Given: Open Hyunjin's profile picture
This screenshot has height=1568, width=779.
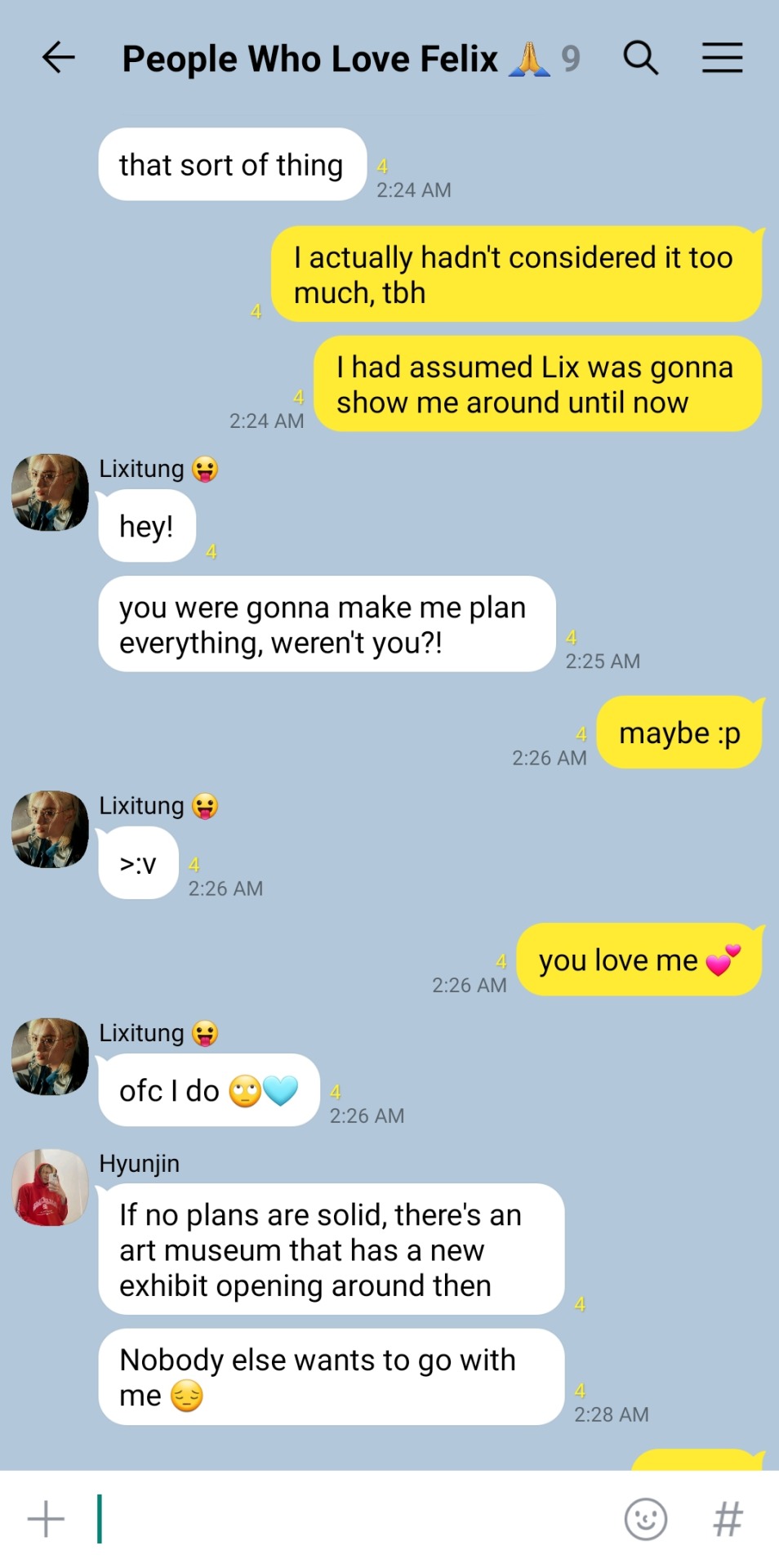Looking at the screenshot, I should click(x=51, y=1187).
